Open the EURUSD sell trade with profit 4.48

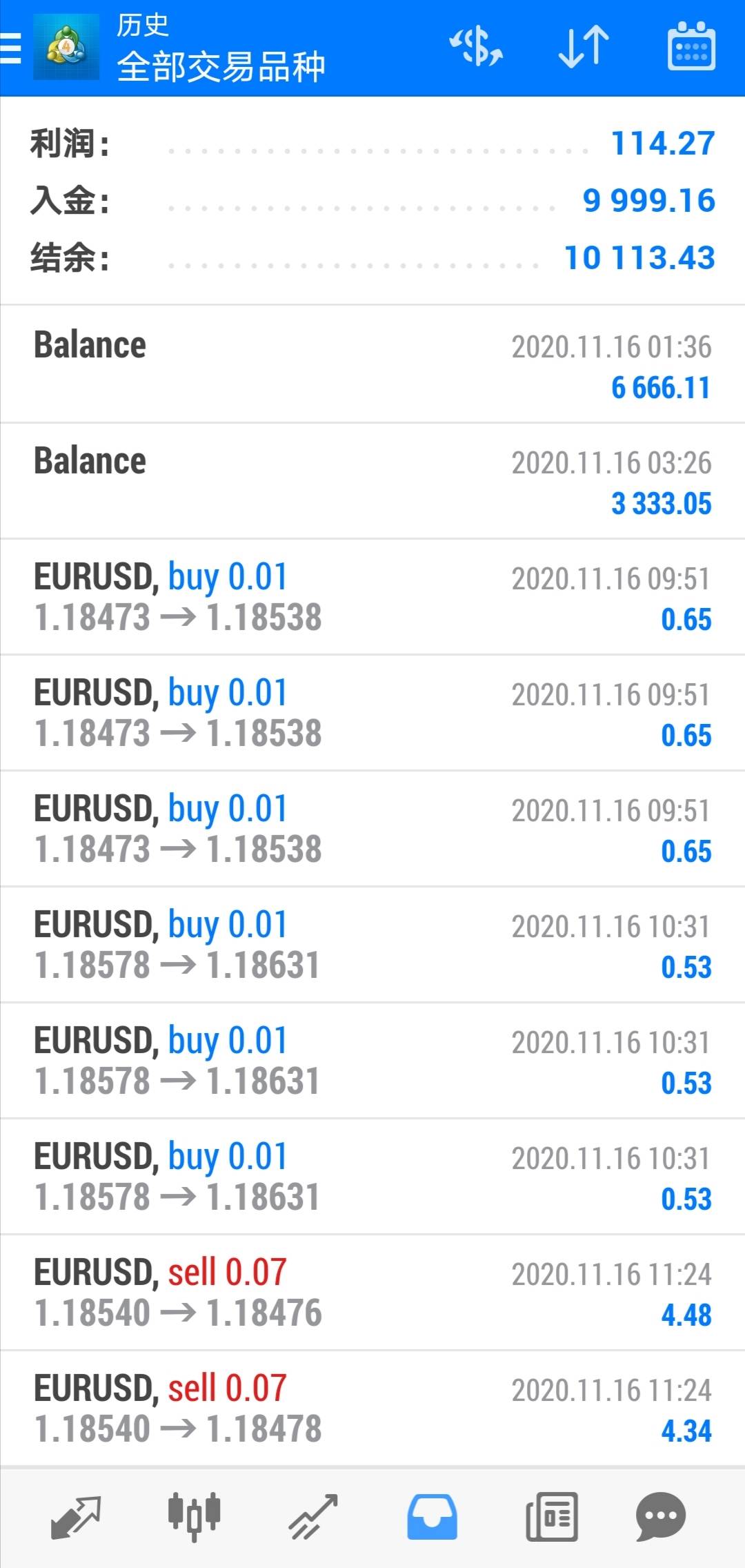tap(372, 1292)
